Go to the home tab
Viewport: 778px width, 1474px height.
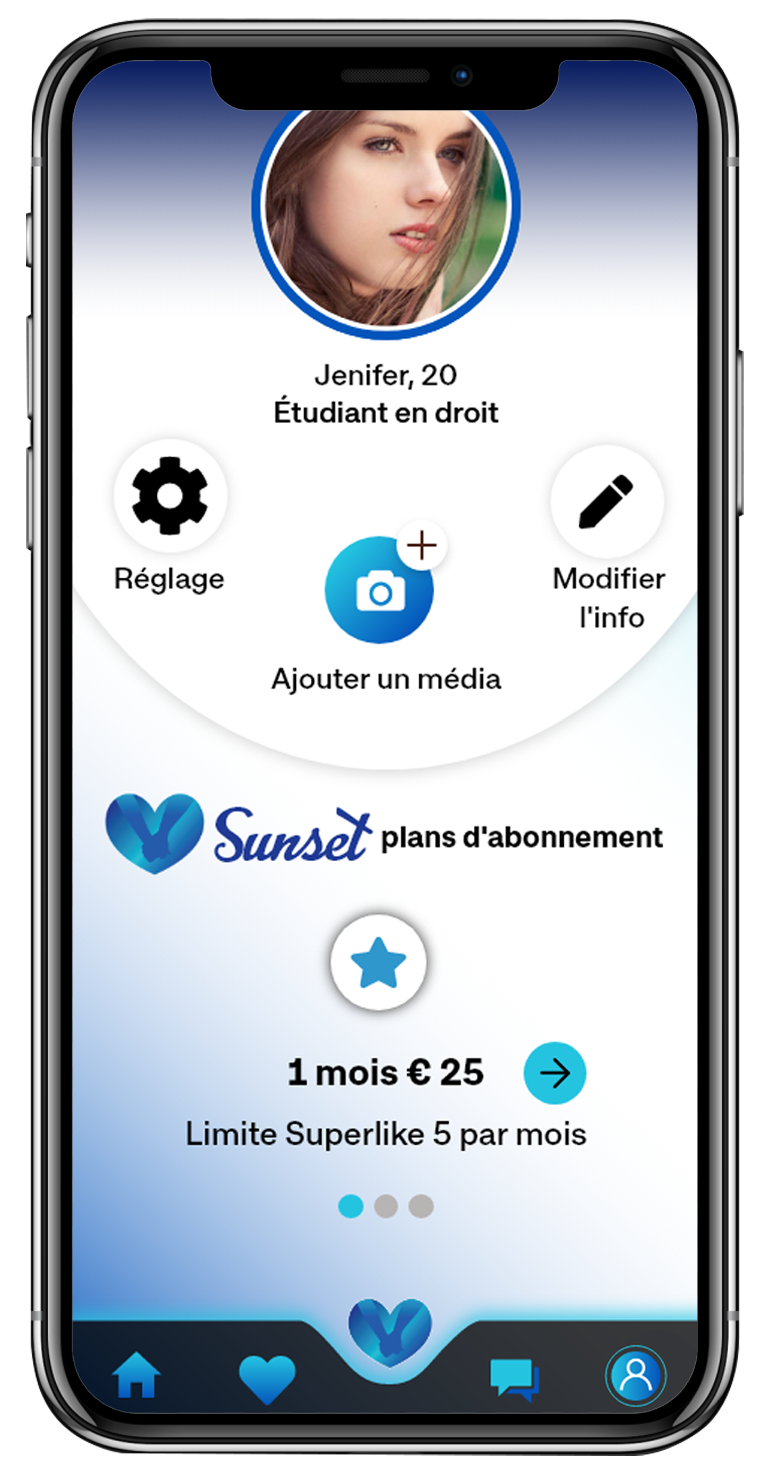tap(136, 1377)
